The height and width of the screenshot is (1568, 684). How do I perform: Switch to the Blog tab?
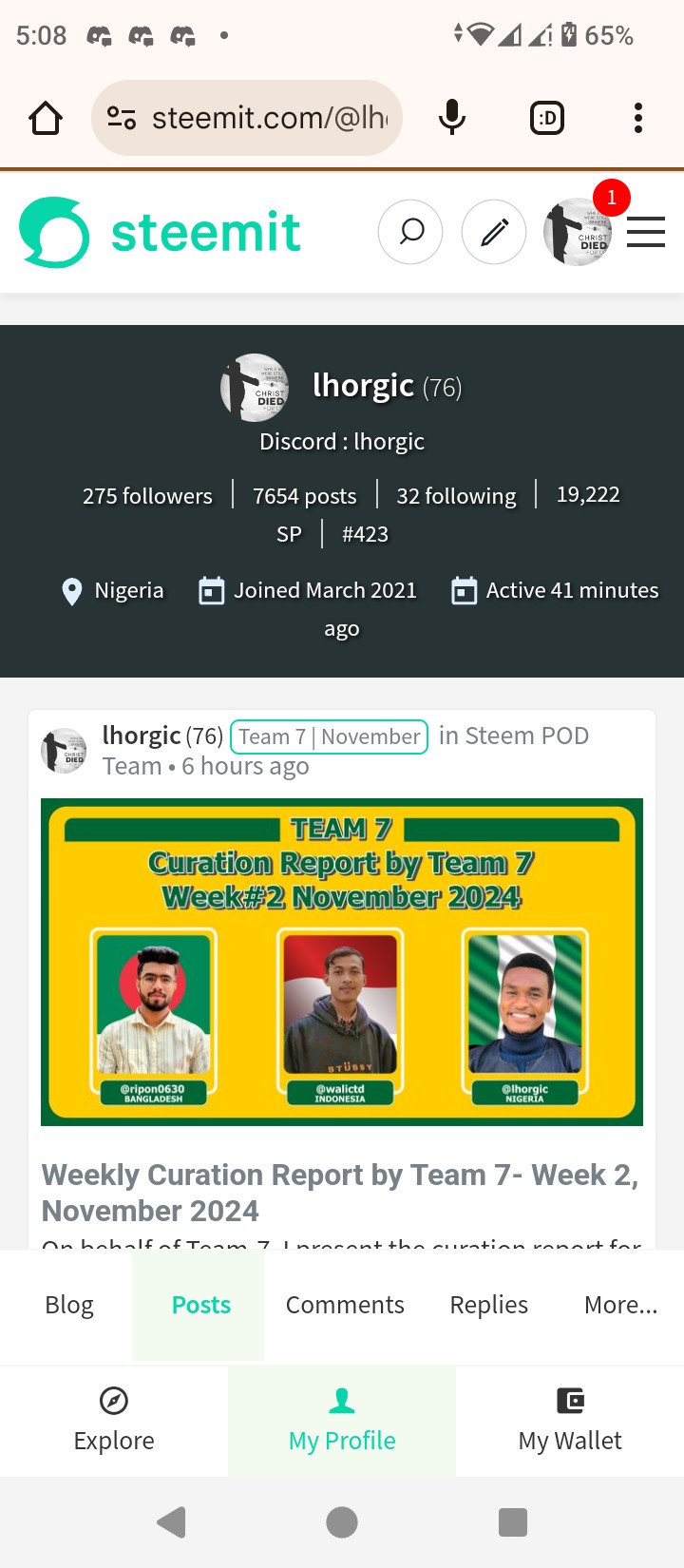click(x=69, y=1305)
